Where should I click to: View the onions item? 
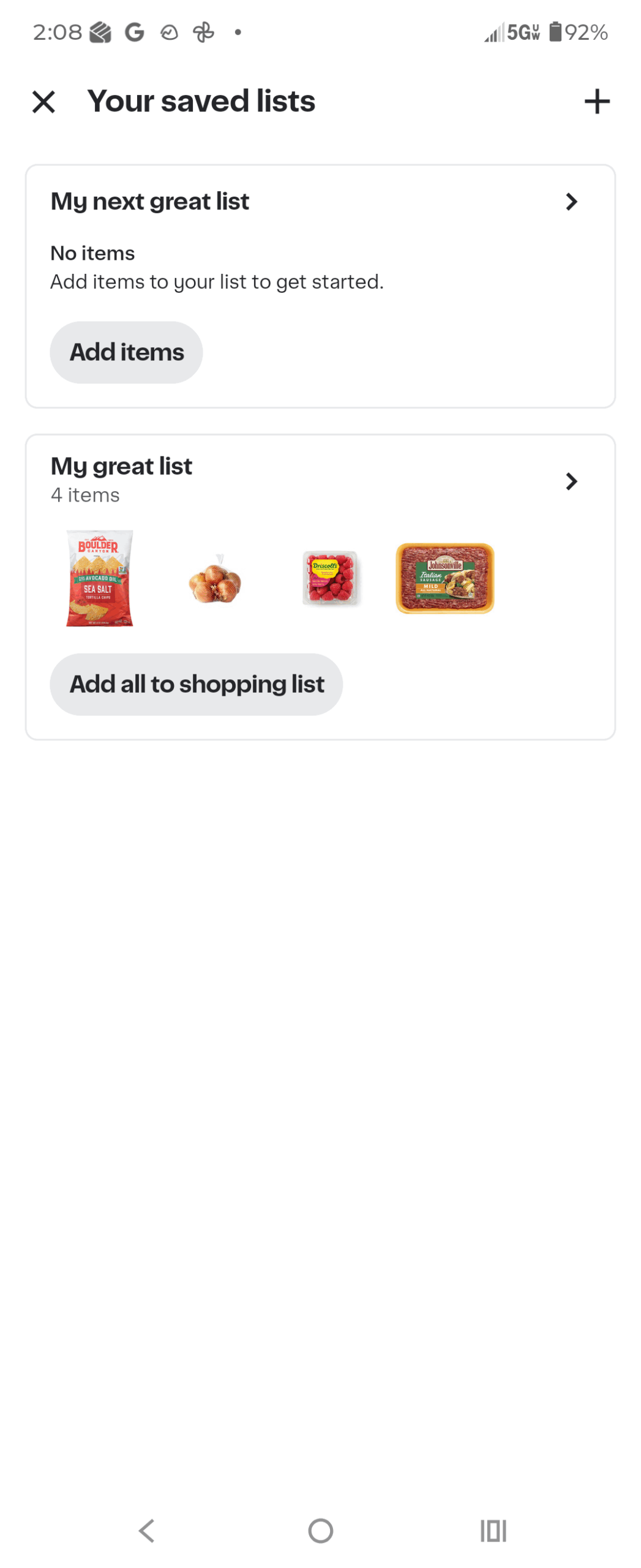pyautogui.click(x=214, y=579)
